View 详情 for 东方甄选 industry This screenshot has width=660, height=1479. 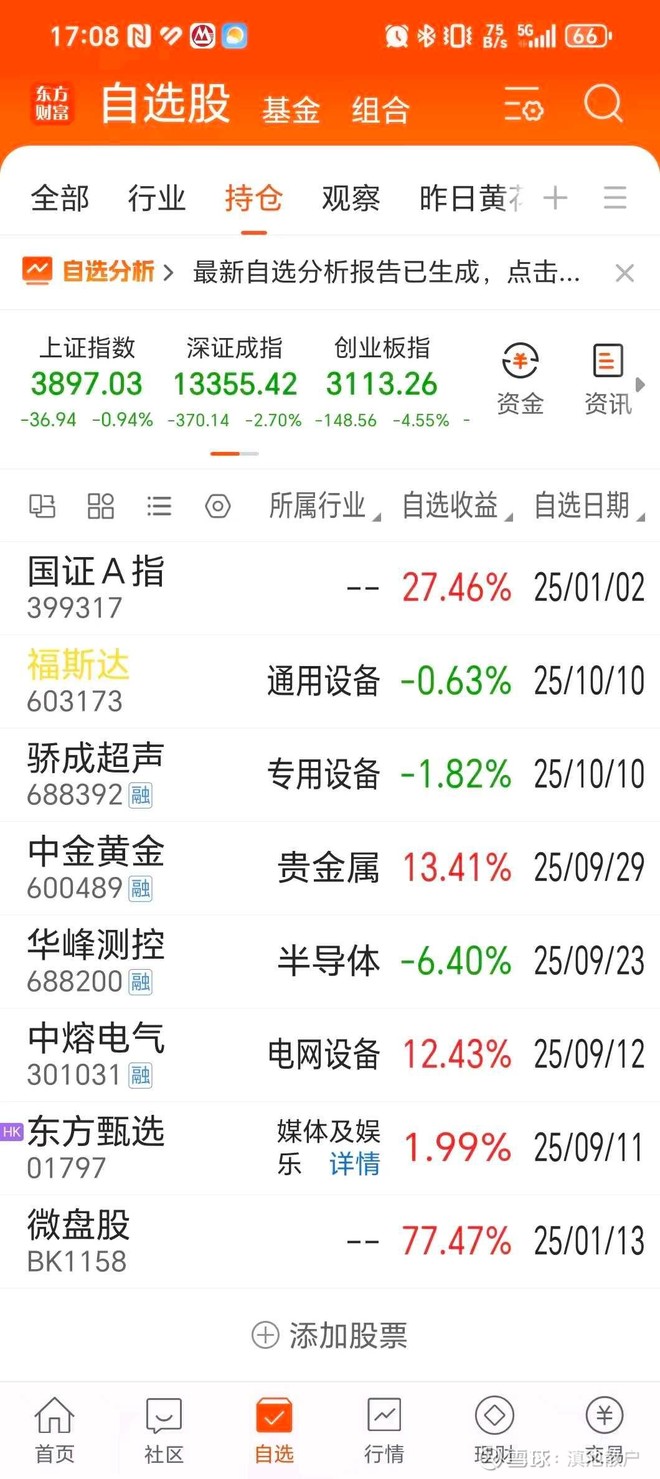[355, 1164]
